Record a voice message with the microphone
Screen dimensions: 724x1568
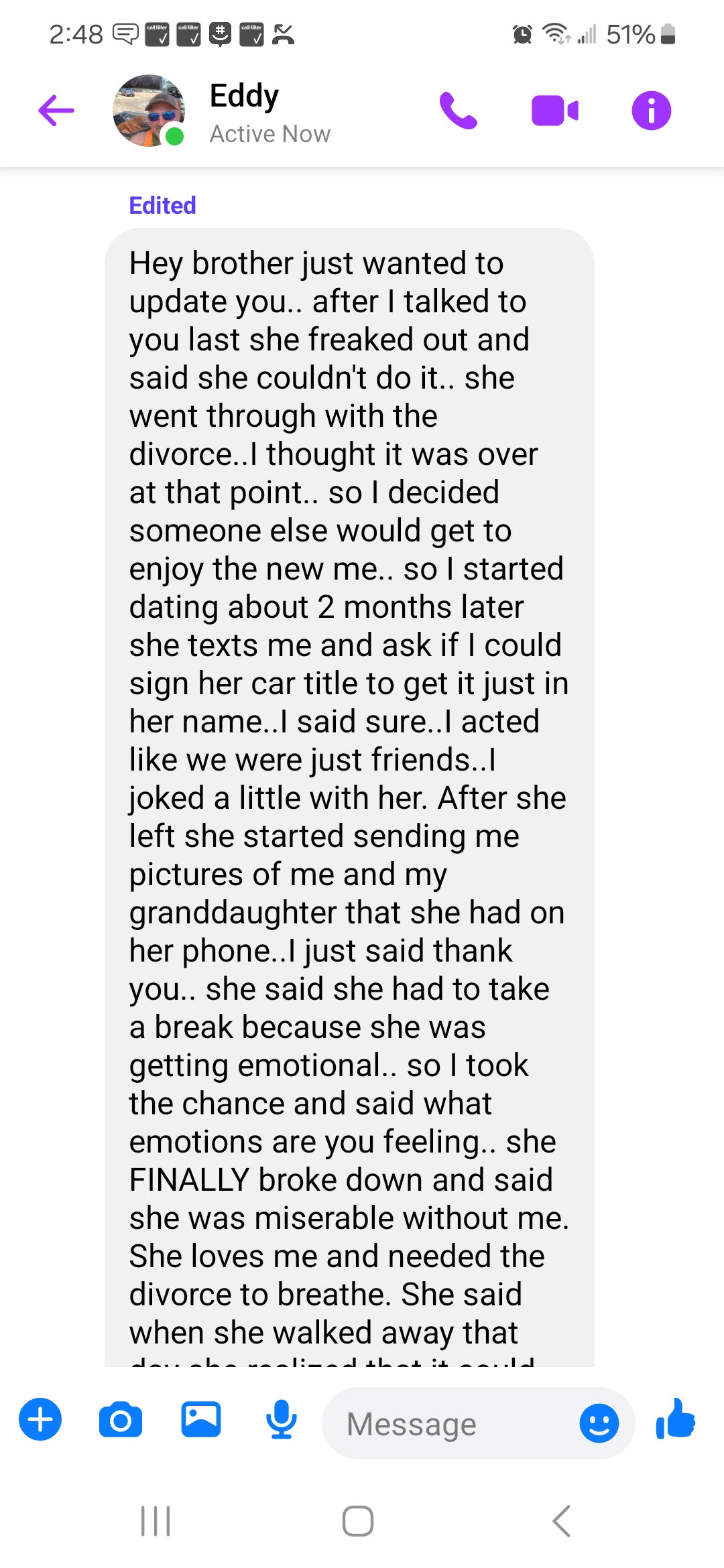pyautogui.click(x=282, y=1419)
